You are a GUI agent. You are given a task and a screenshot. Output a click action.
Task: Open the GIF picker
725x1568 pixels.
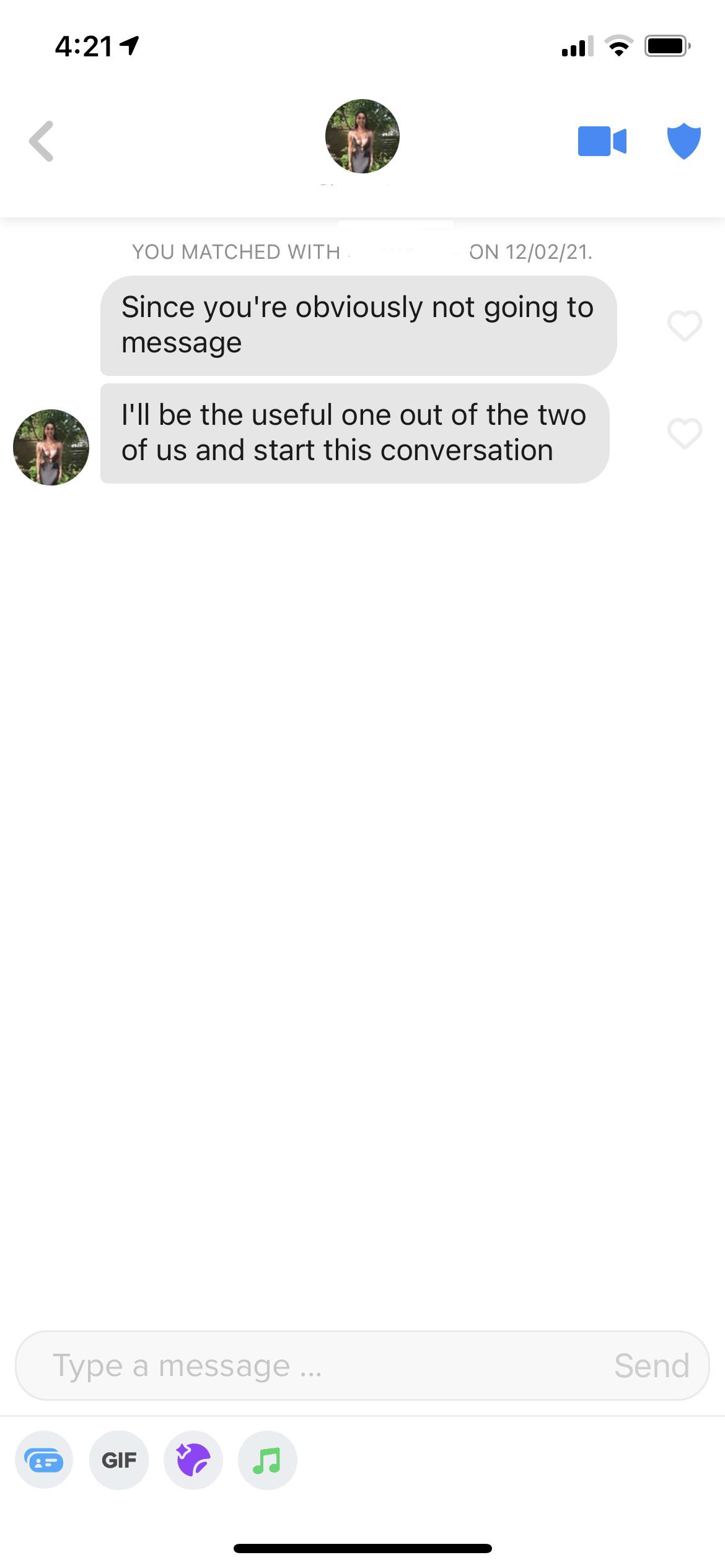[x=119, y=1460]
